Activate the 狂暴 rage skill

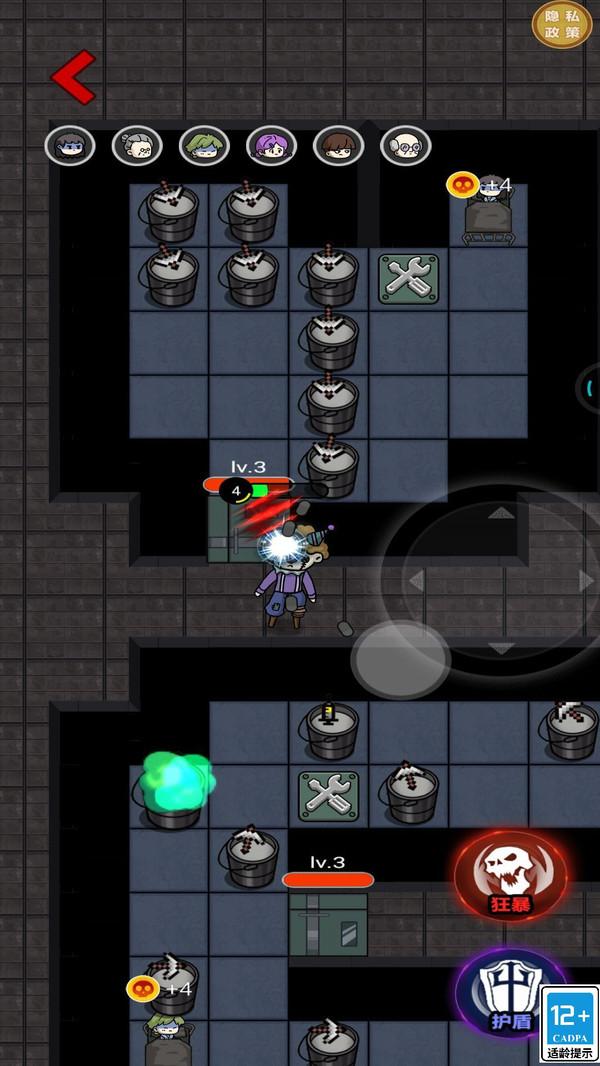[510, 877]
